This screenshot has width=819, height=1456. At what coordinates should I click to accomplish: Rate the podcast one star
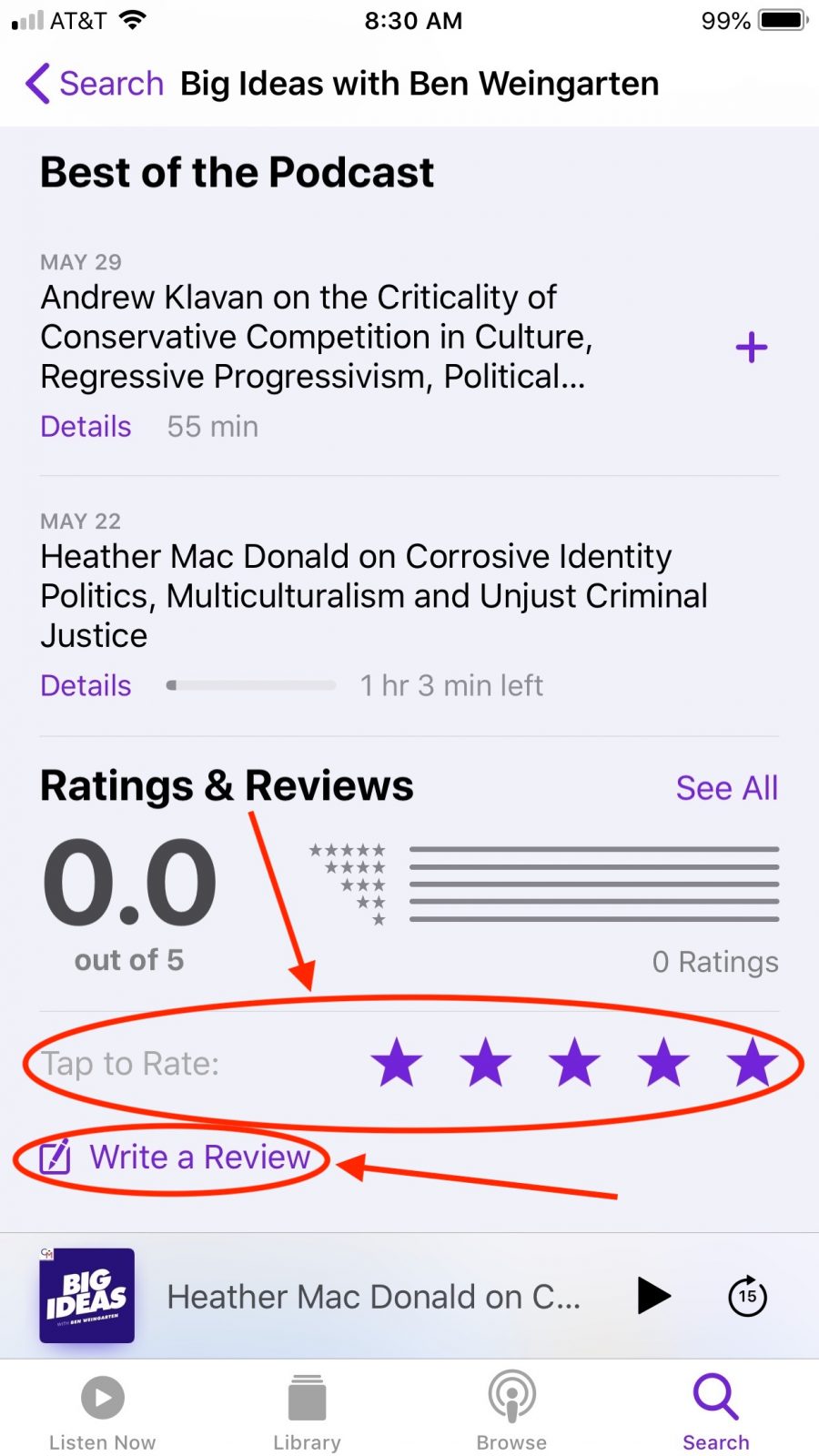pos(397,1063)
